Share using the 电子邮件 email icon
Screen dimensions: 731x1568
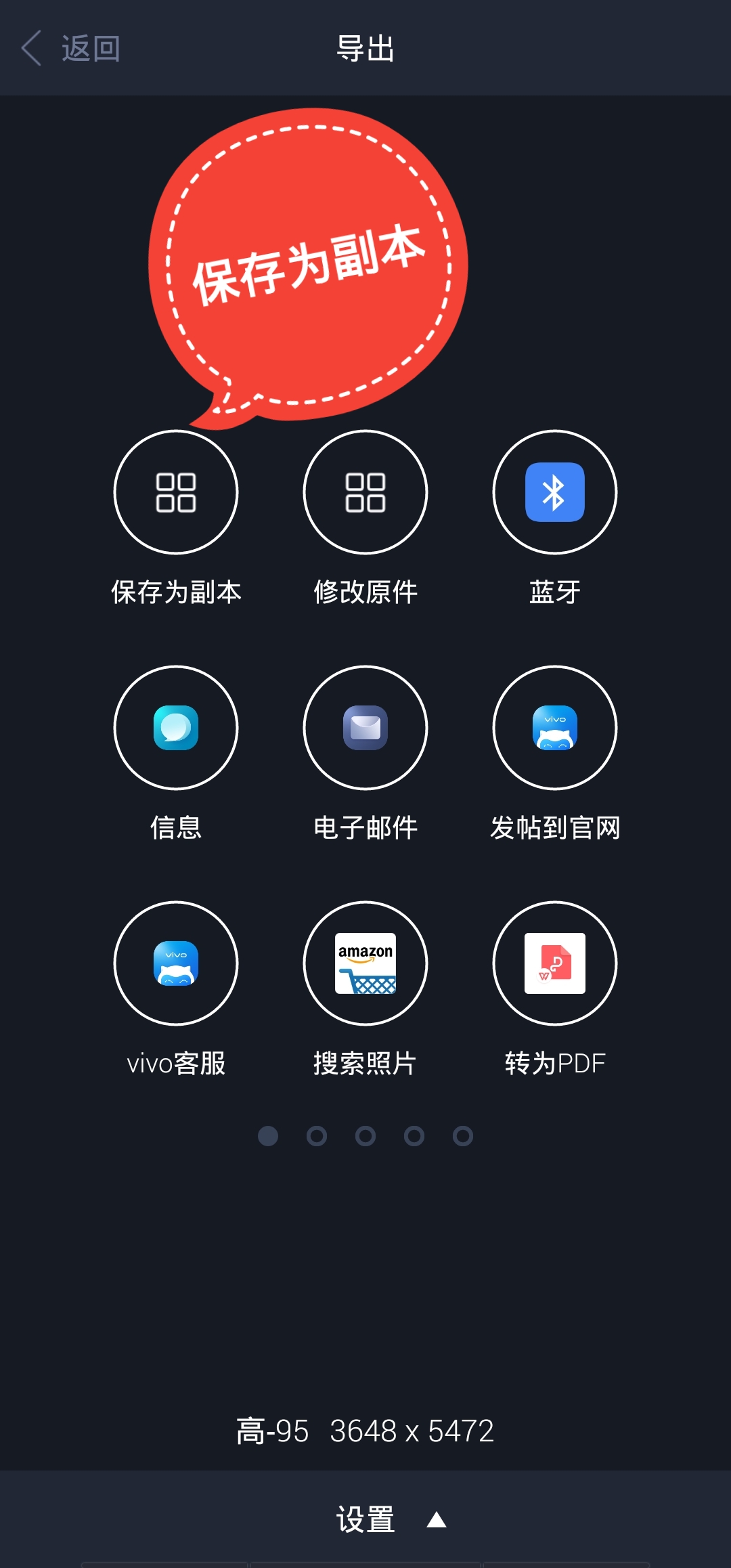click(365, 728)
